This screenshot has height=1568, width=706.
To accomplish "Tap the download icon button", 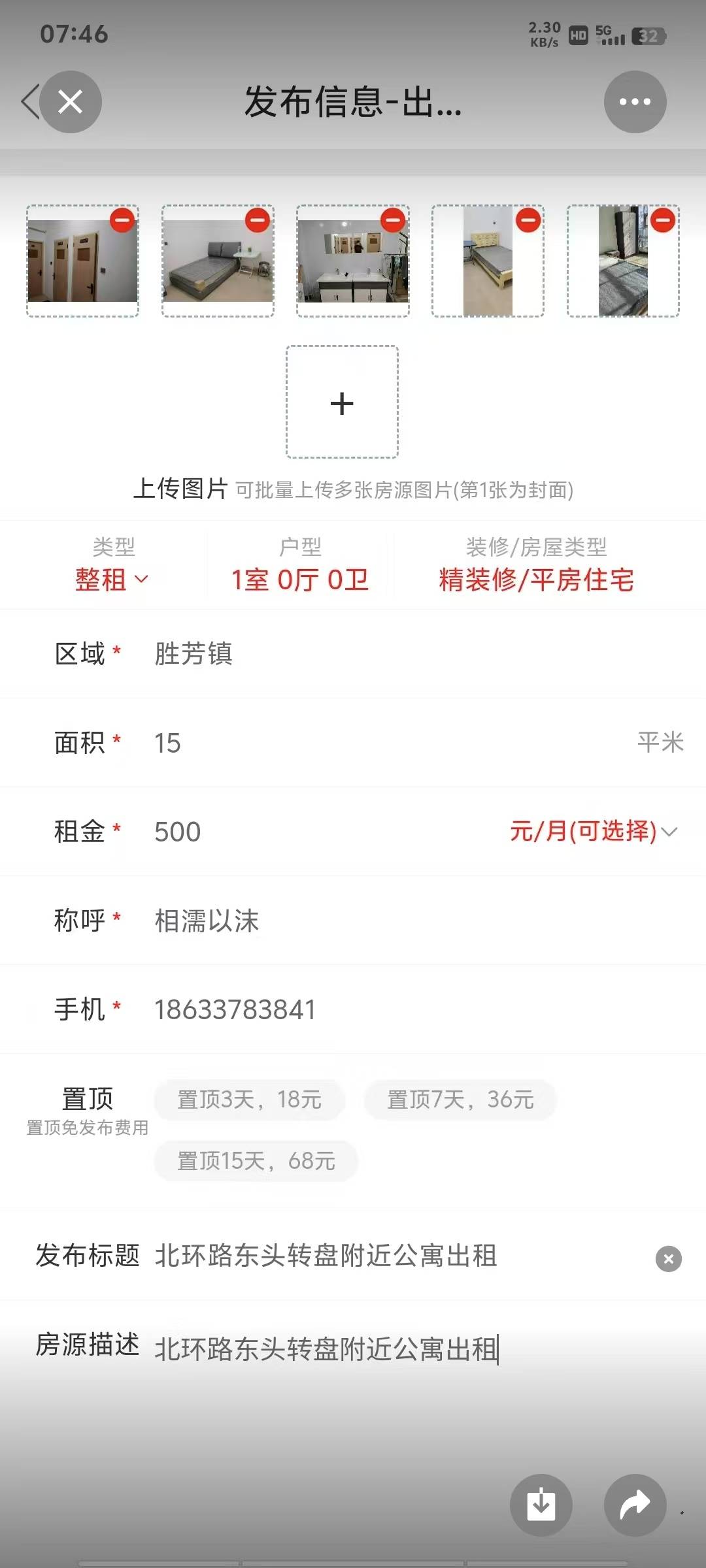I will (541, 1505).
